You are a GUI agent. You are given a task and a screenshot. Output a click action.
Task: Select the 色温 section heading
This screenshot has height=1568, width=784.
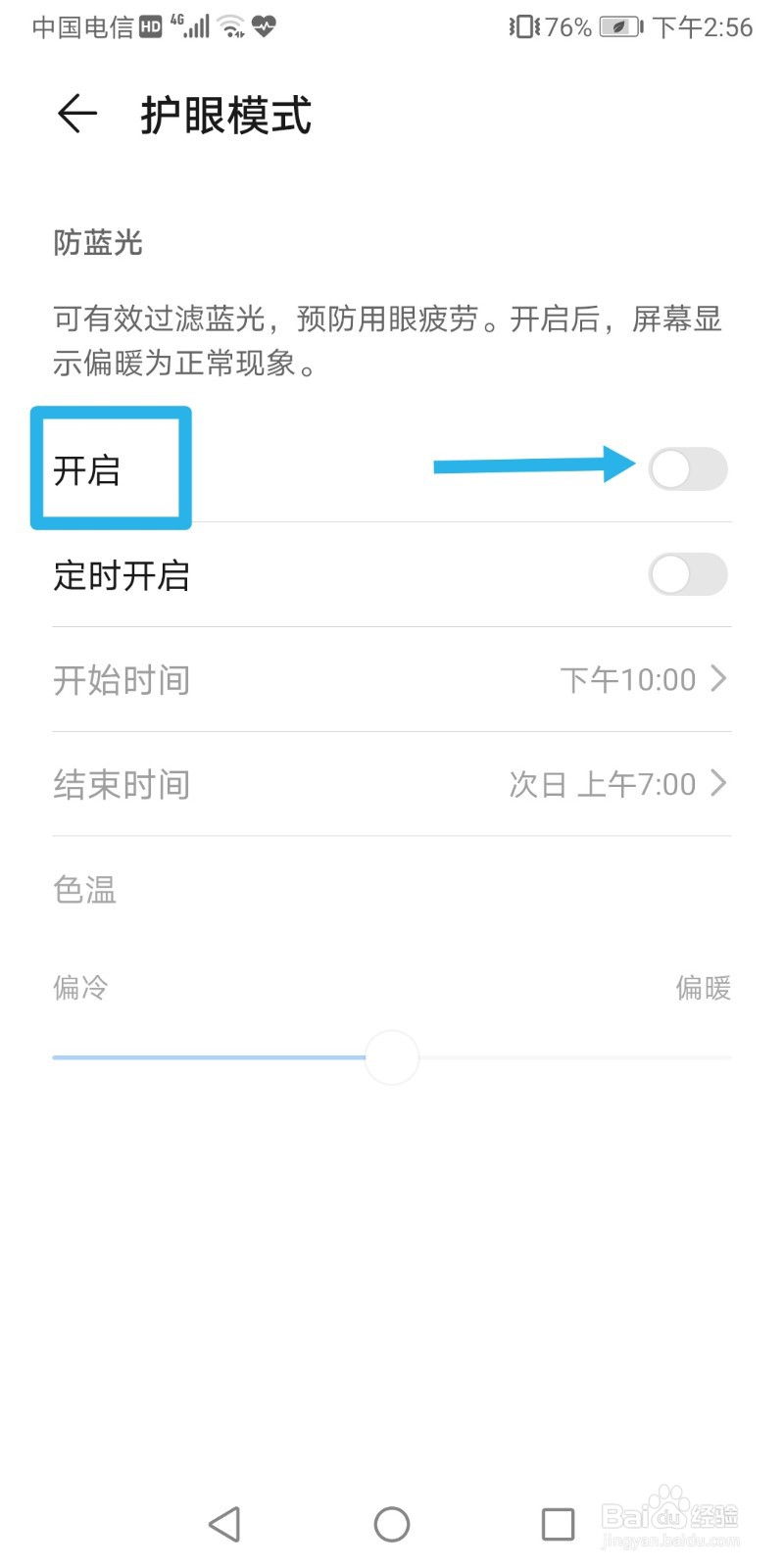[84, 889]
